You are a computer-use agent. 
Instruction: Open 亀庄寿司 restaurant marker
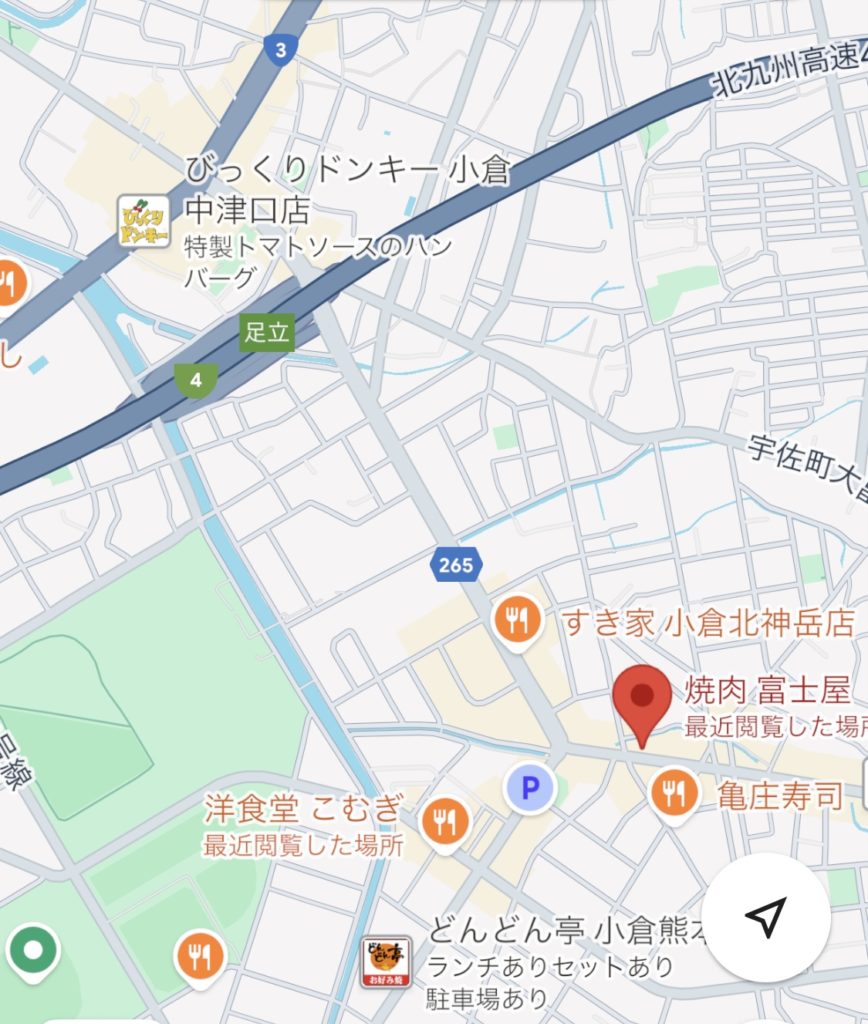pyautogui.click(x=675, y=794)
